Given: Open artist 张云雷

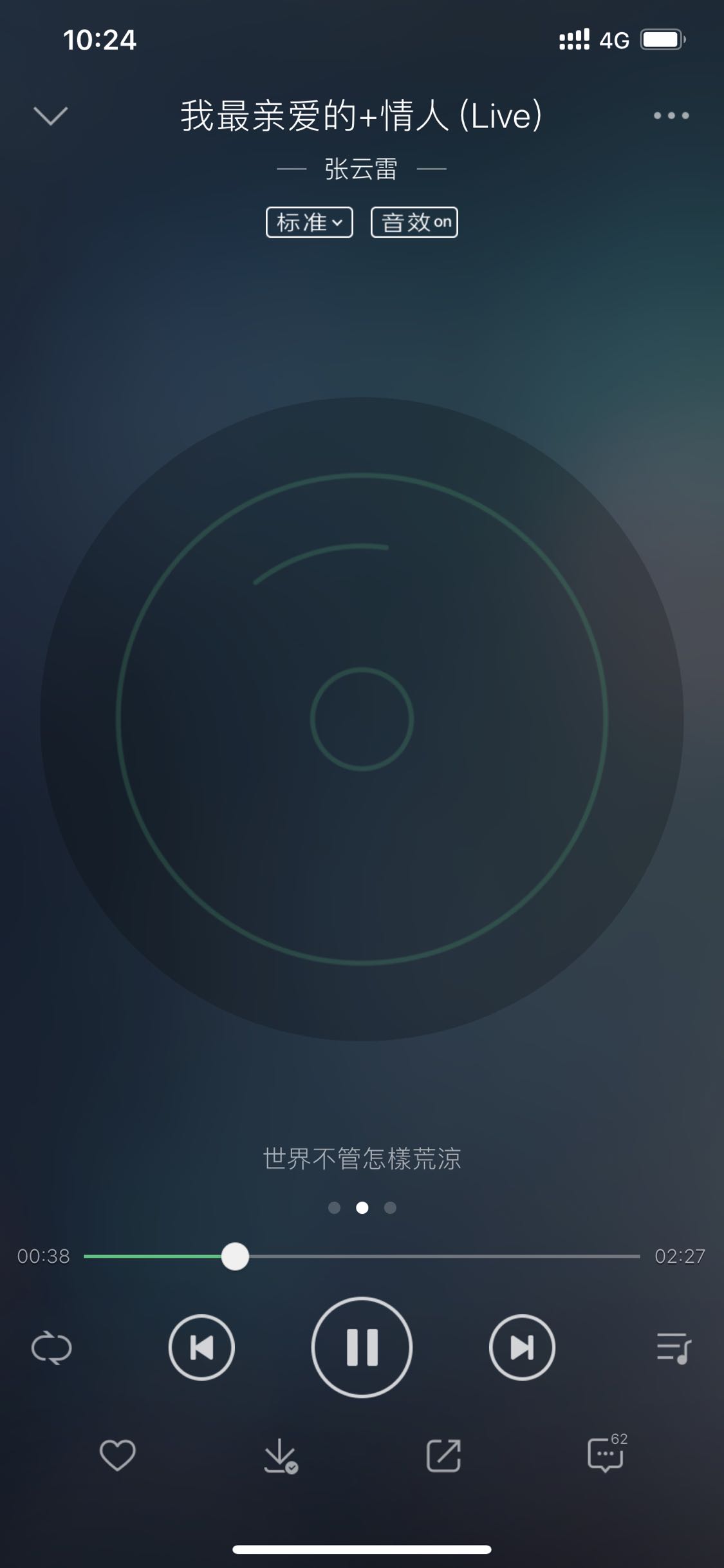Looking at the screenshot, I should coord(361,169).
